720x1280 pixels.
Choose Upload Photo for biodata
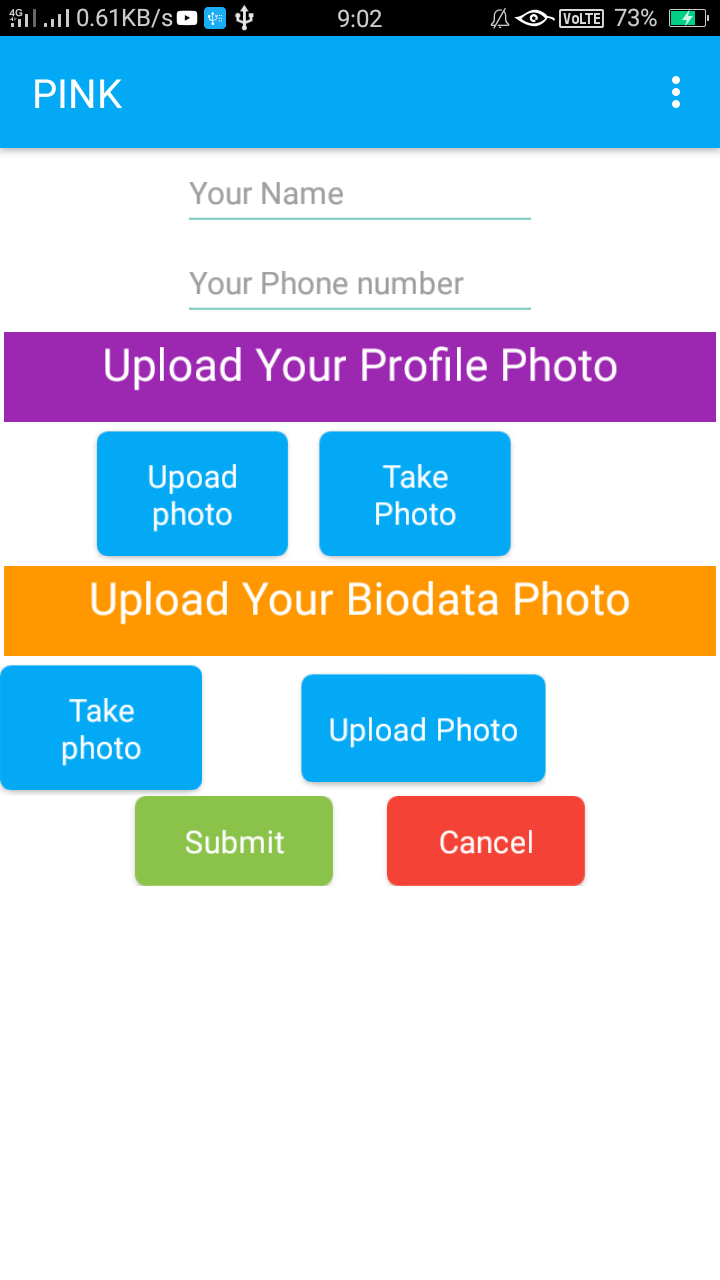point(423,729)
